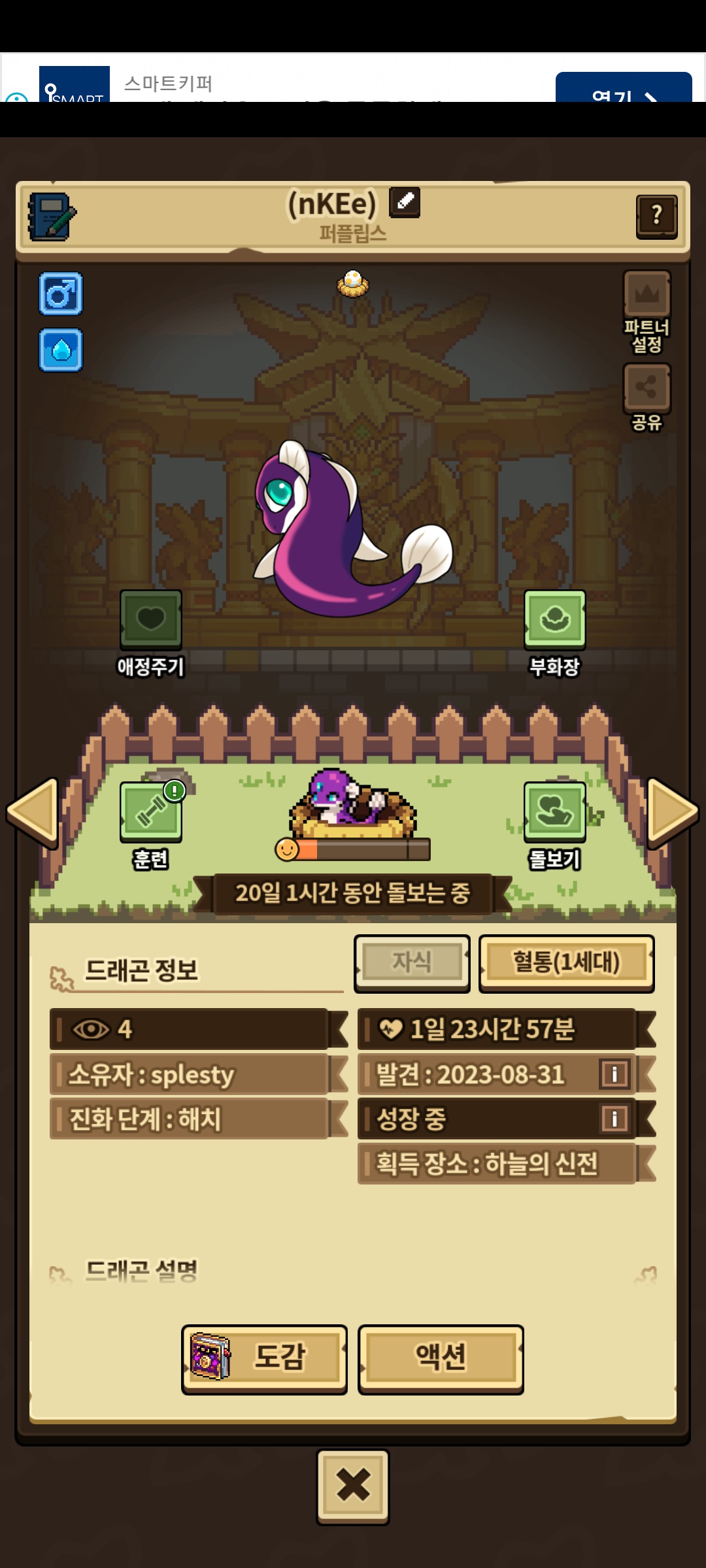Open 돌보기 care menu
Screen dimensions: 706x1568
coord(554,811)
